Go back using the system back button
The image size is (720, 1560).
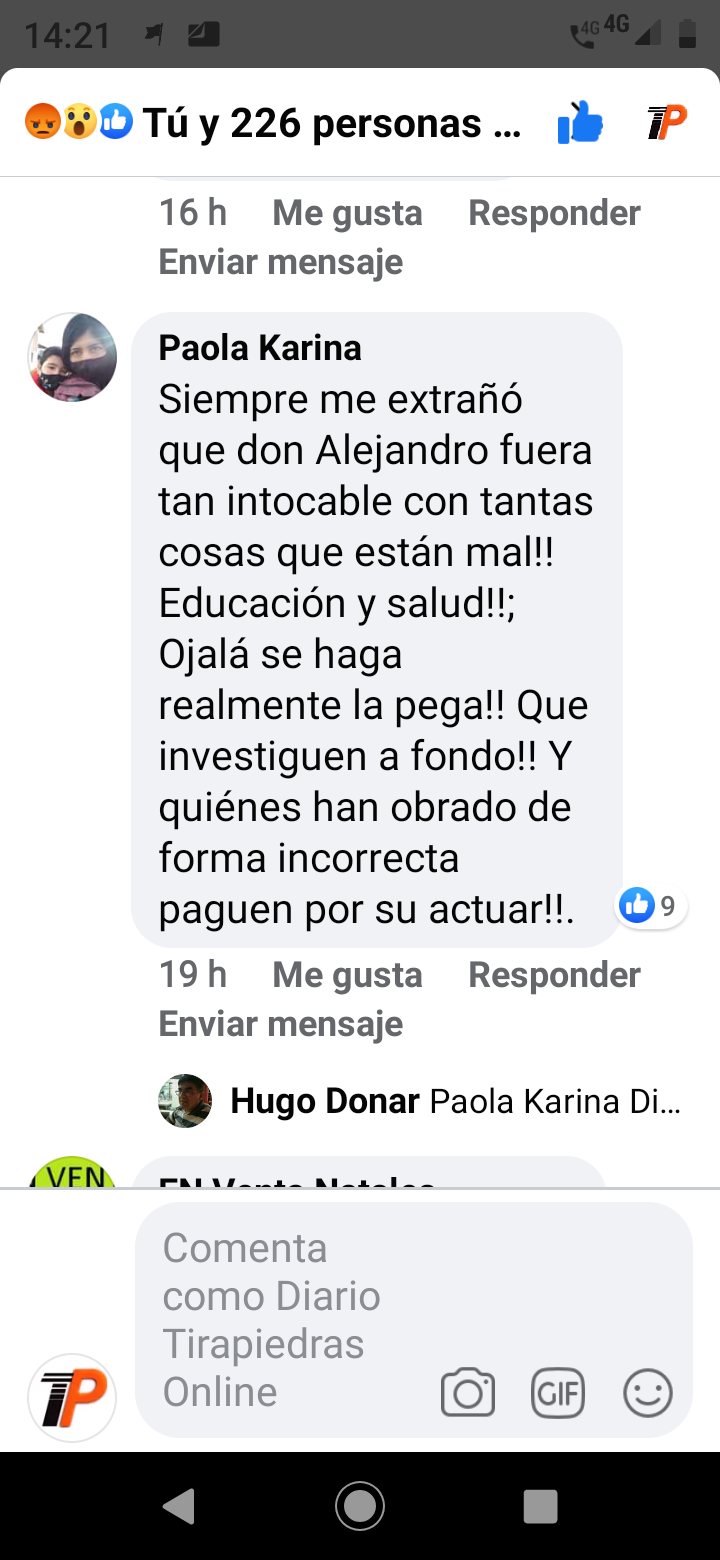[179, 1506]
